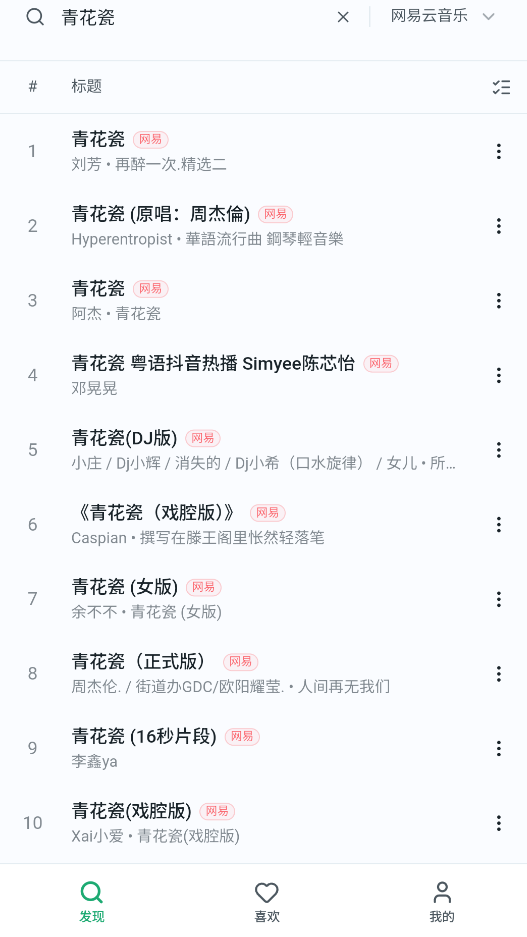The height and width of the screenshot is (937, 527).
Task: Switch to the 喜欢 tab
Action: coord(266,902)
